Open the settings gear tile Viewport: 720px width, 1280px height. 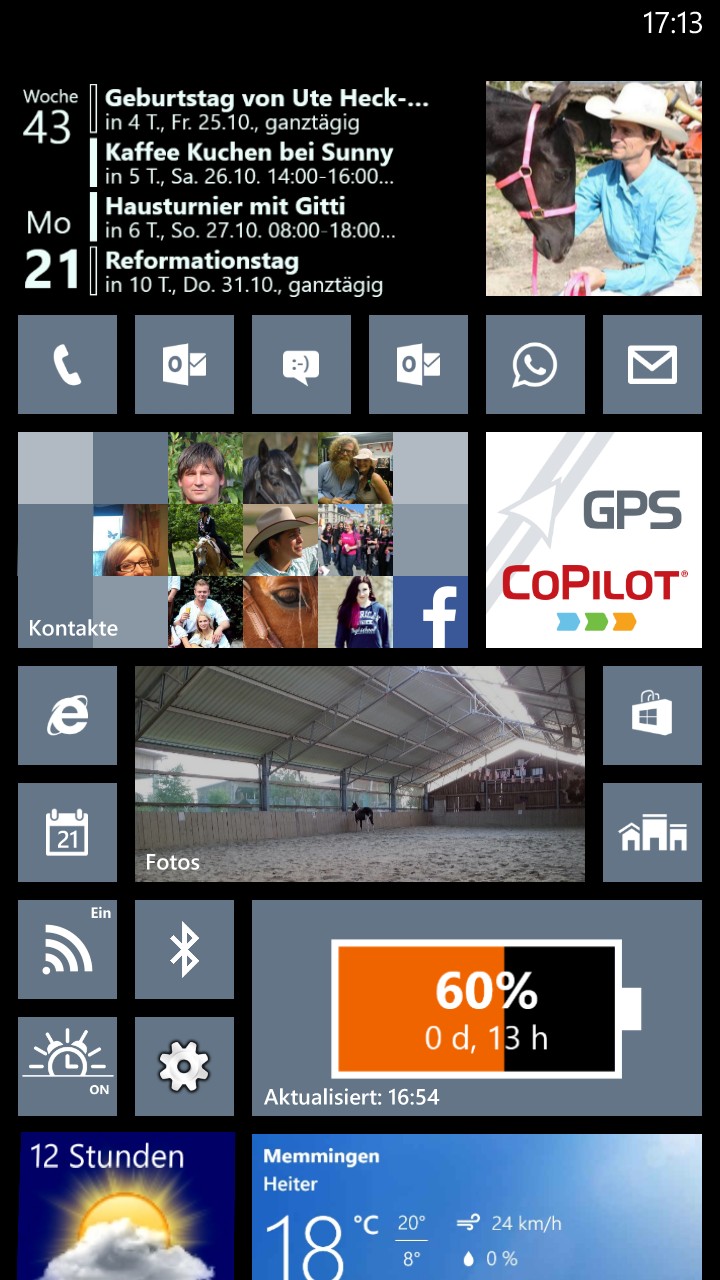[x=184, y=1066]
